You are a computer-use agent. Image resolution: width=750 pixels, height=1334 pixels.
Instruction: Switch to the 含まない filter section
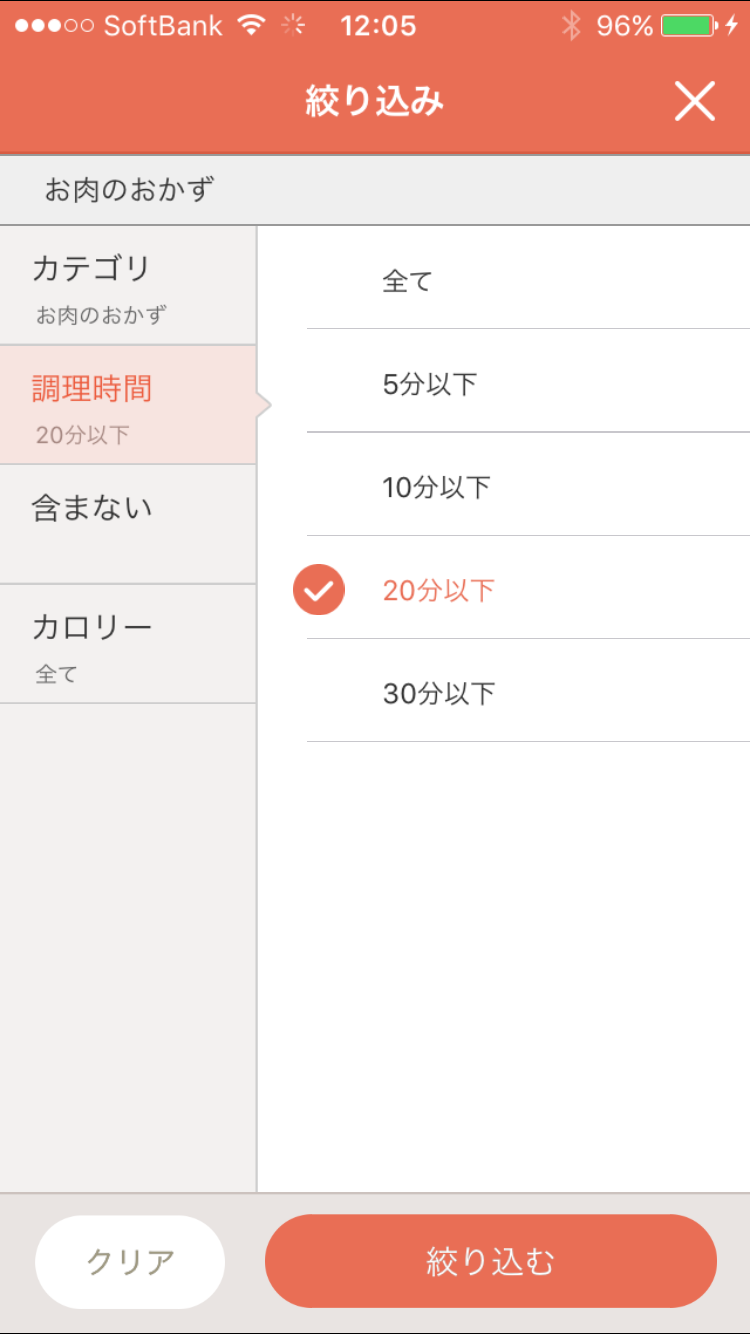(x=128, y=524)
